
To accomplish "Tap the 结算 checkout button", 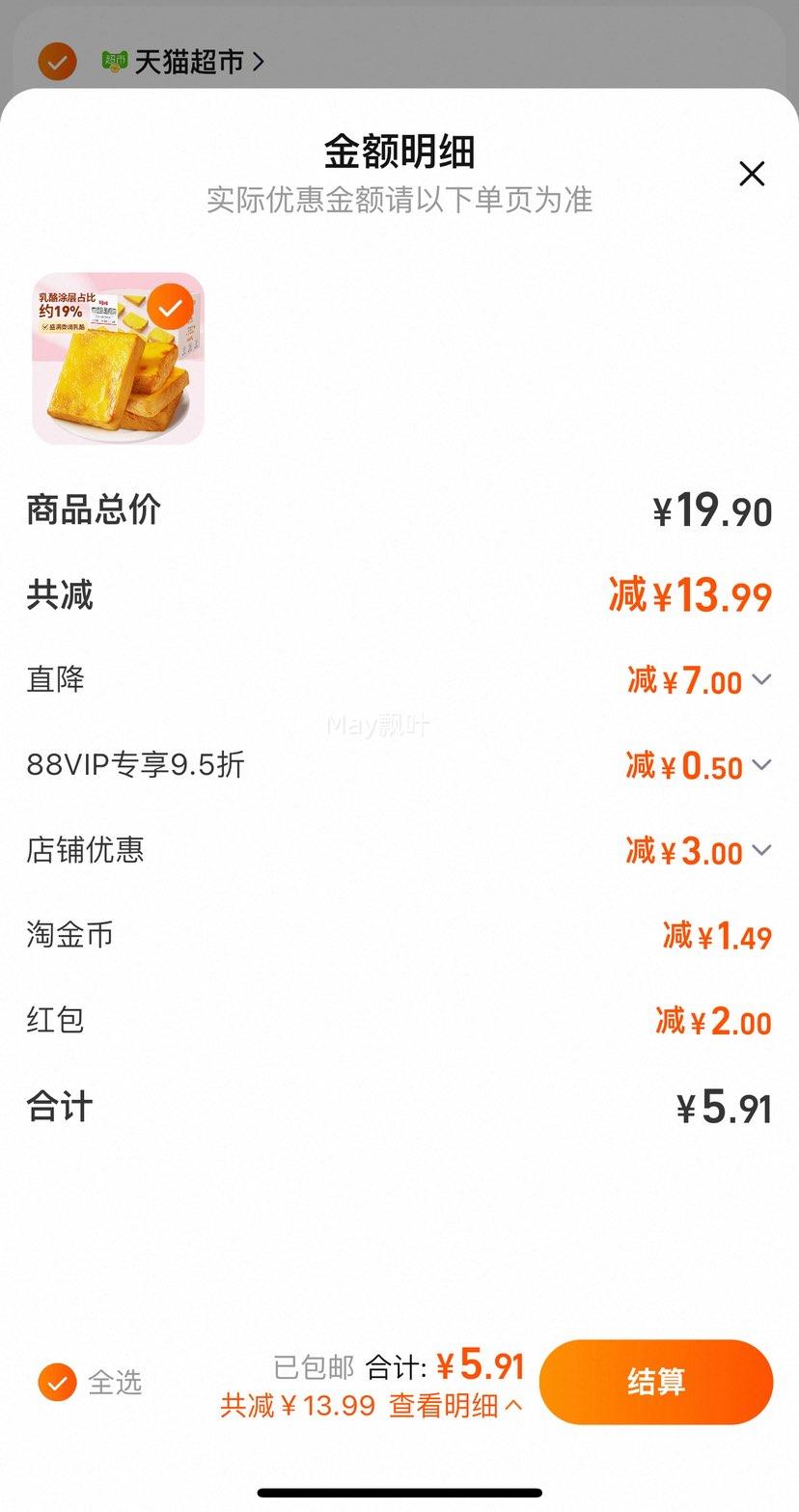I will point(656,1382).
